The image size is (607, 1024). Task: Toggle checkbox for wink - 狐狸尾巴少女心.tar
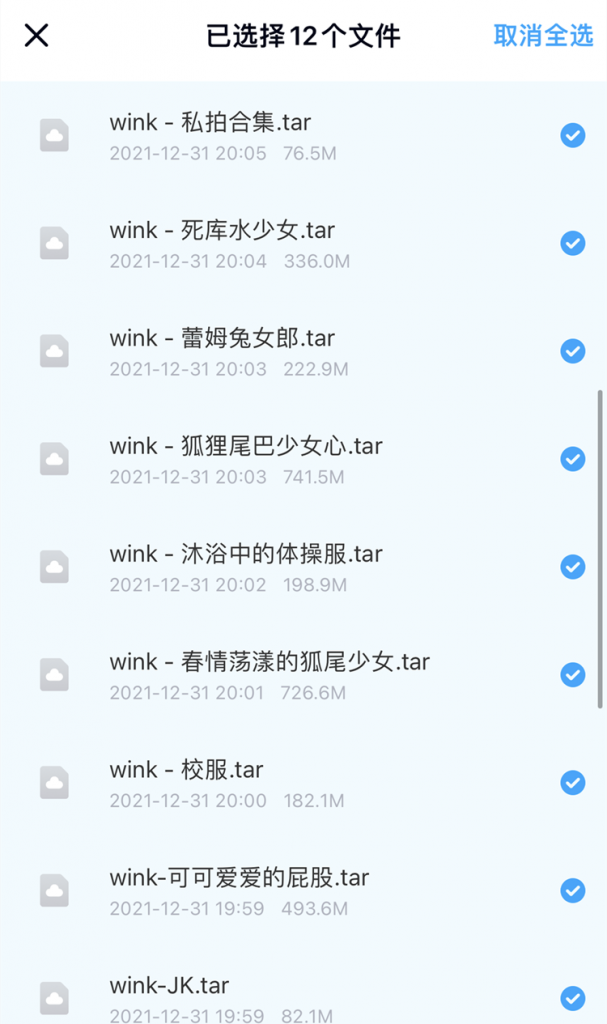[572, 459]
